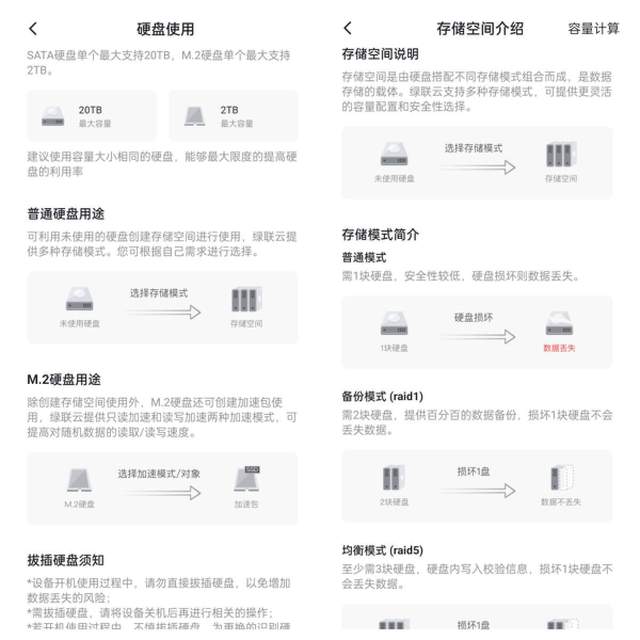
Task: Go back from the 硬盘使用 page
Action: pos(33,29)
